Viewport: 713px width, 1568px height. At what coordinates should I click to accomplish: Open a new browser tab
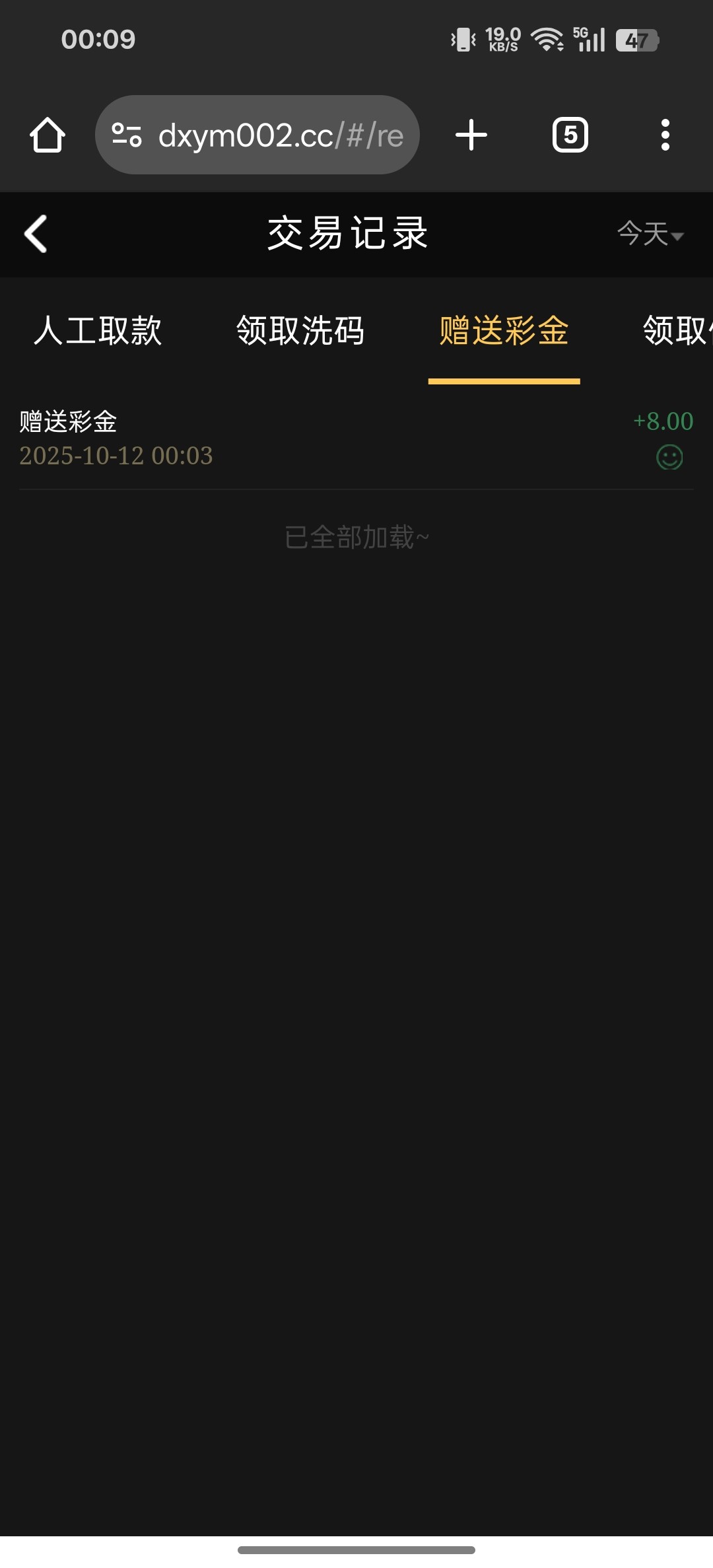pos(471,135)
